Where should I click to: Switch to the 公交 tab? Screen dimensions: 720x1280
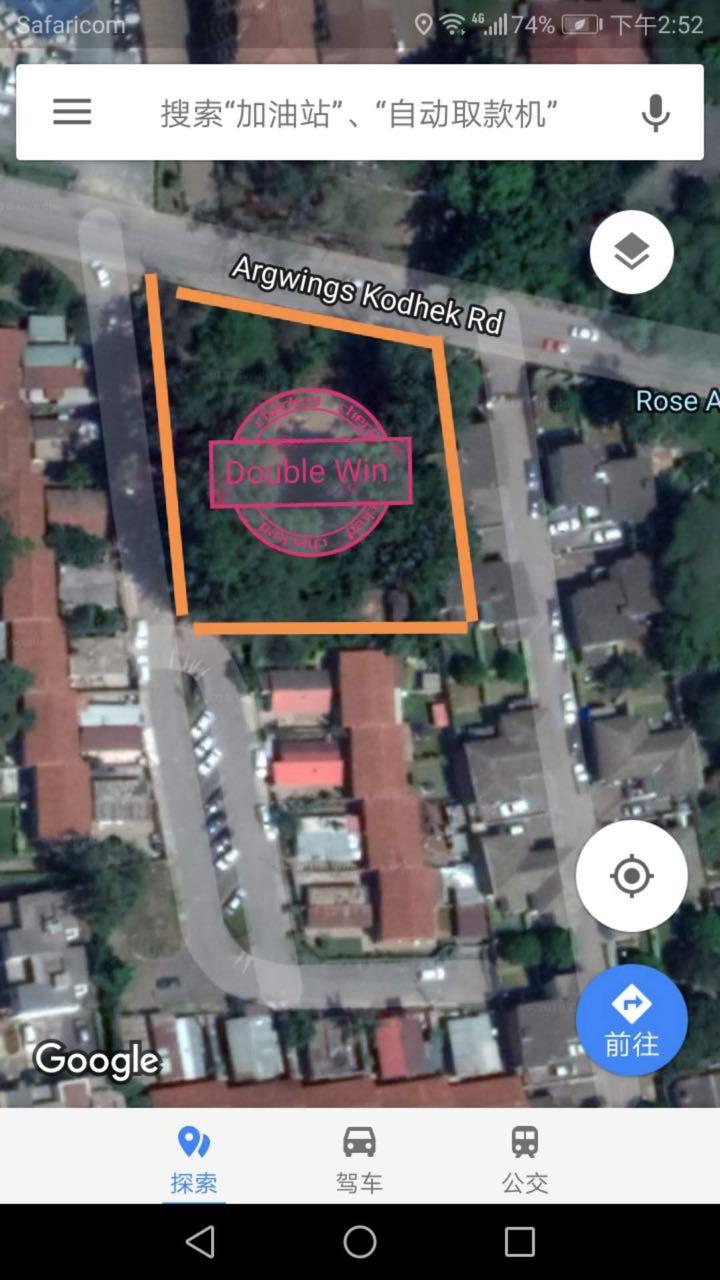point(524,1157)
